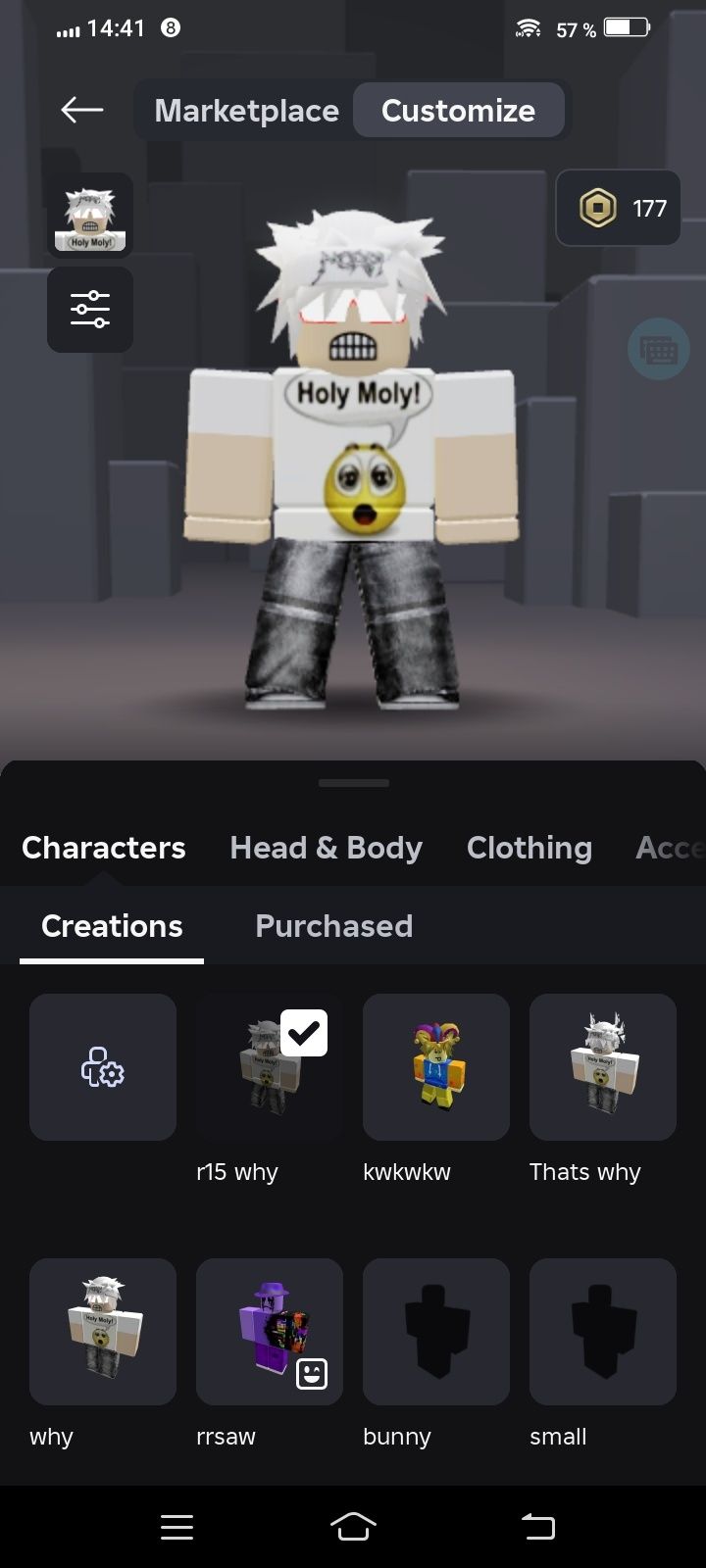Switch to the Marketplace tab

(x=246, y=110)
